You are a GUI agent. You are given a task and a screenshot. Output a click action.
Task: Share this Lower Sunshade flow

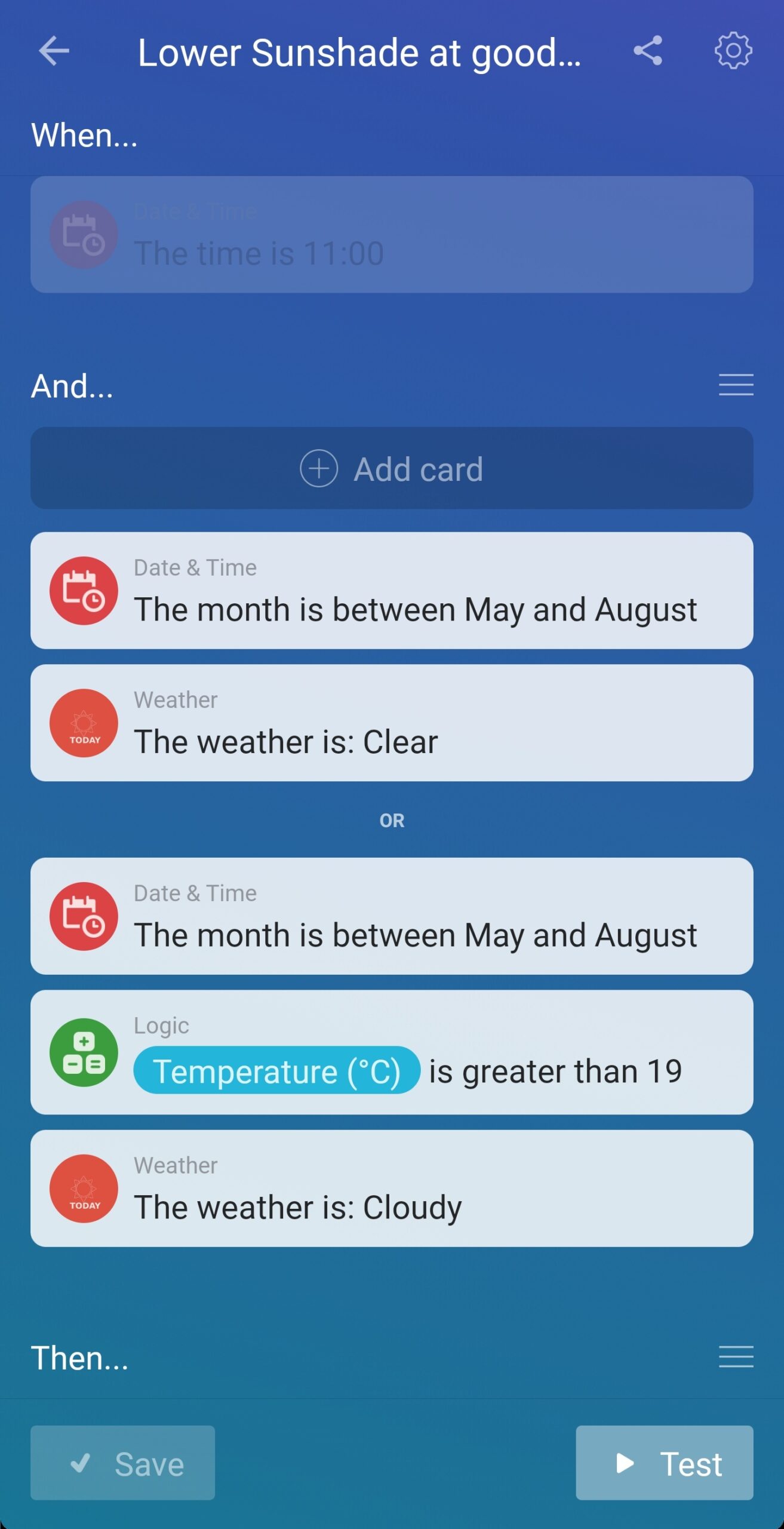click(x=648, y=51)
